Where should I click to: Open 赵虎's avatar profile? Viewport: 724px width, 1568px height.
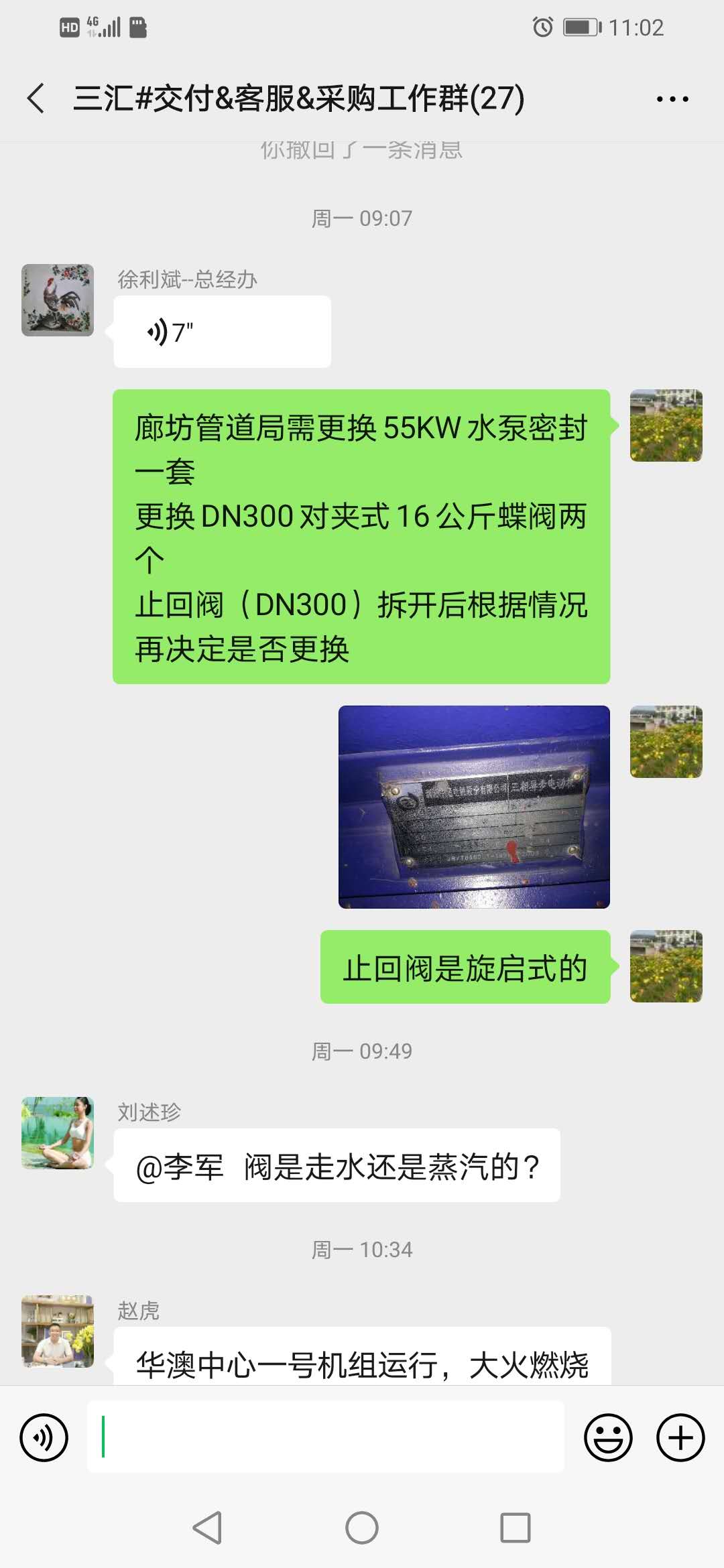coord(58,1331)
